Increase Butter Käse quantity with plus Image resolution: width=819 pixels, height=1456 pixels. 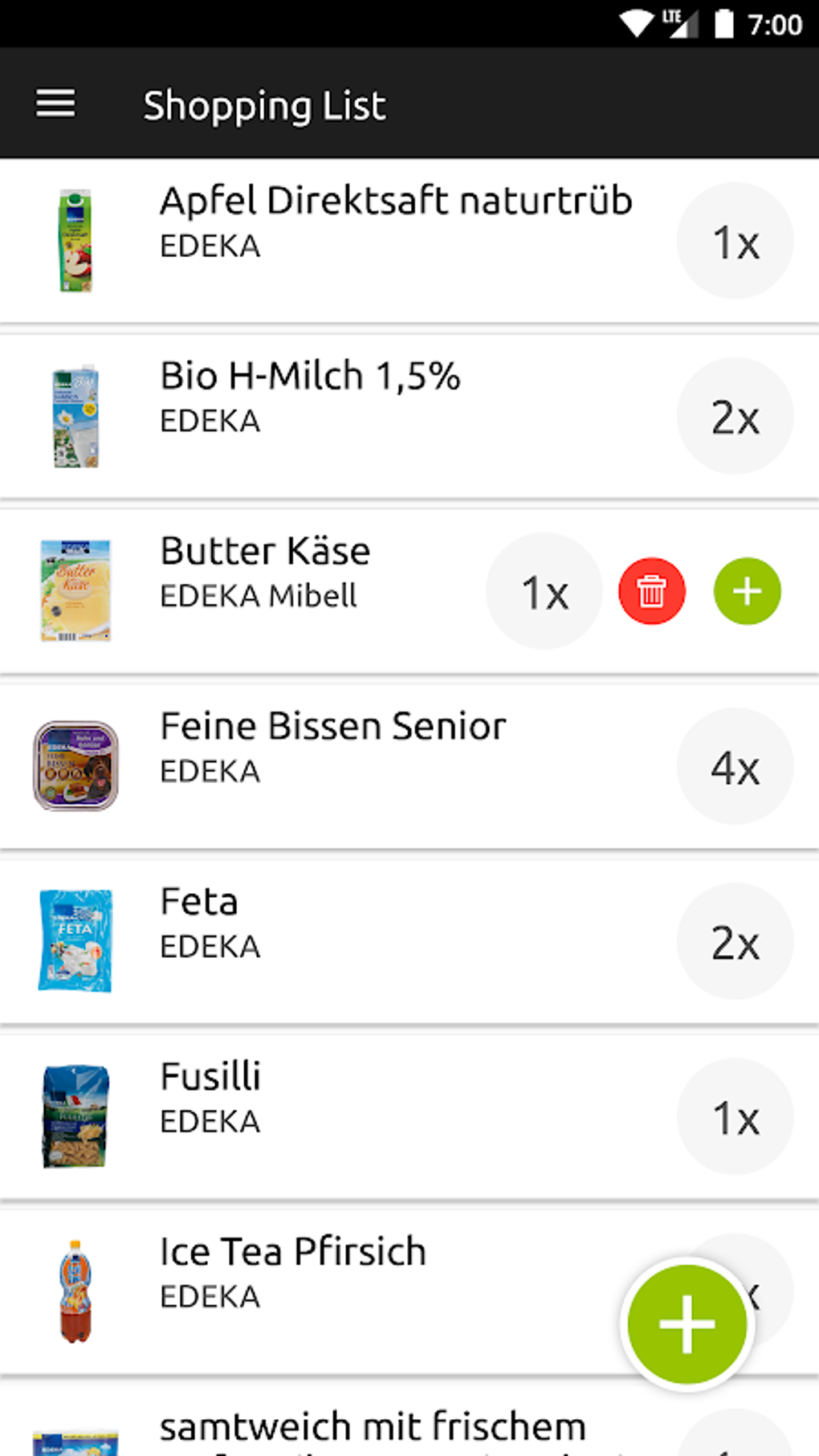pos(747,592)
